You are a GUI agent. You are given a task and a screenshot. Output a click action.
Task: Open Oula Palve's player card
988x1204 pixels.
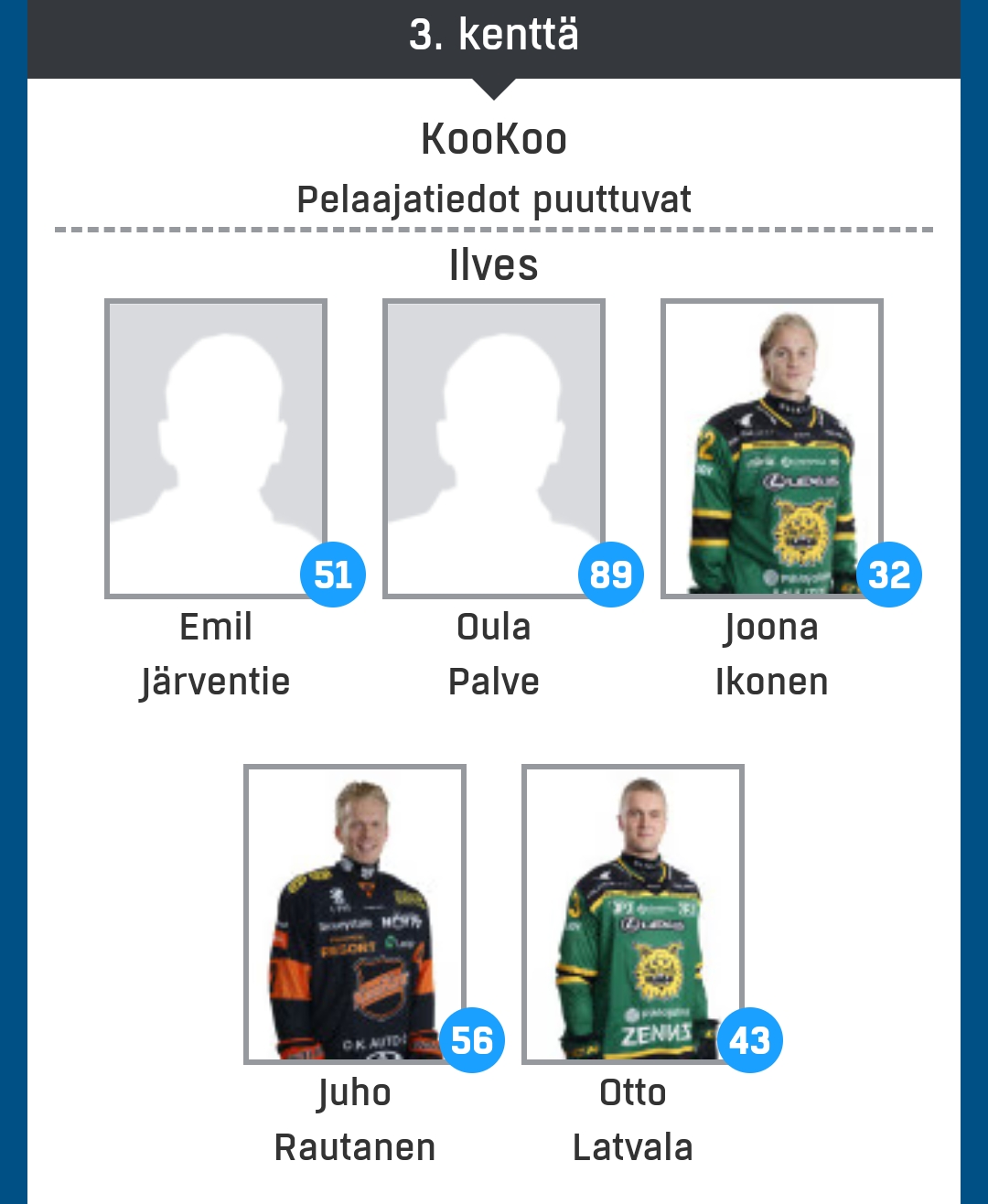click(x=494, y=448)
